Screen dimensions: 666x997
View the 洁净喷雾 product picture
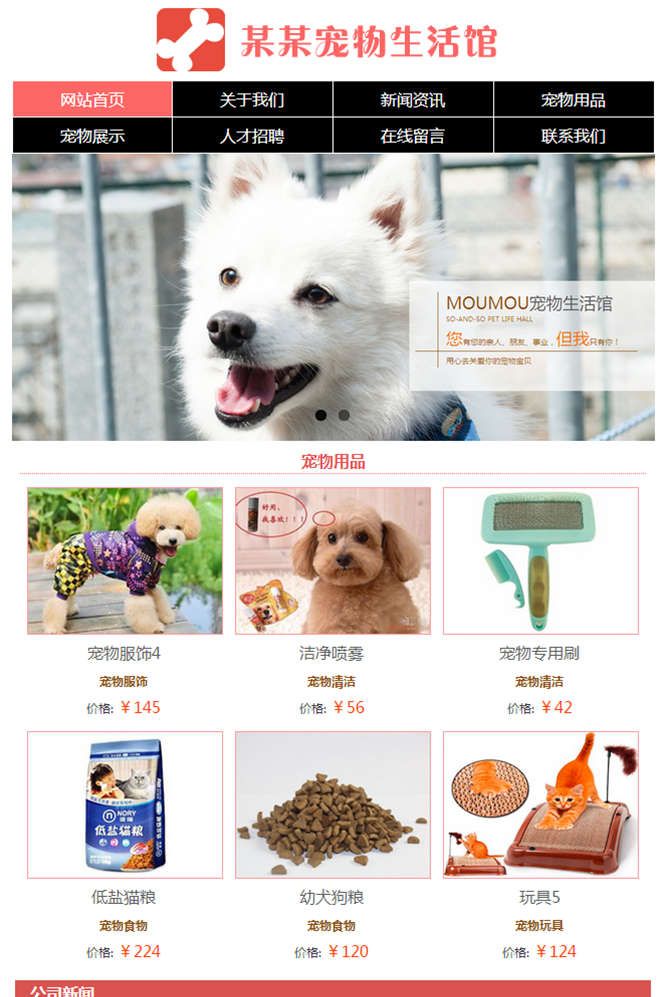pos(333,561)
